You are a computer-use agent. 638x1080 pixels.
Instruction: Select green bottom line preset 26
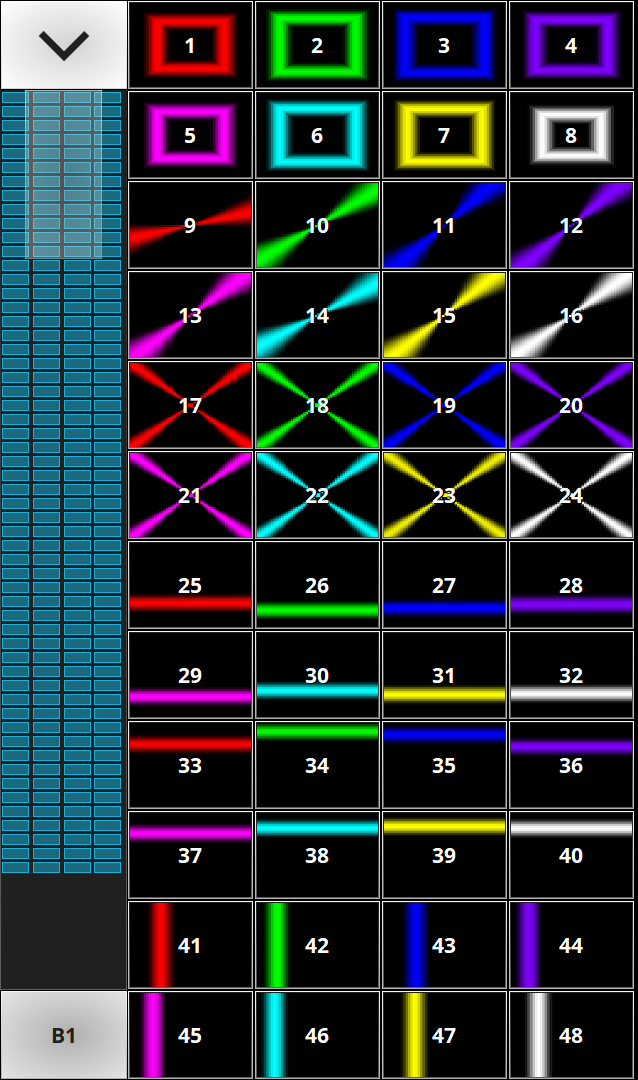click(317, 585)
